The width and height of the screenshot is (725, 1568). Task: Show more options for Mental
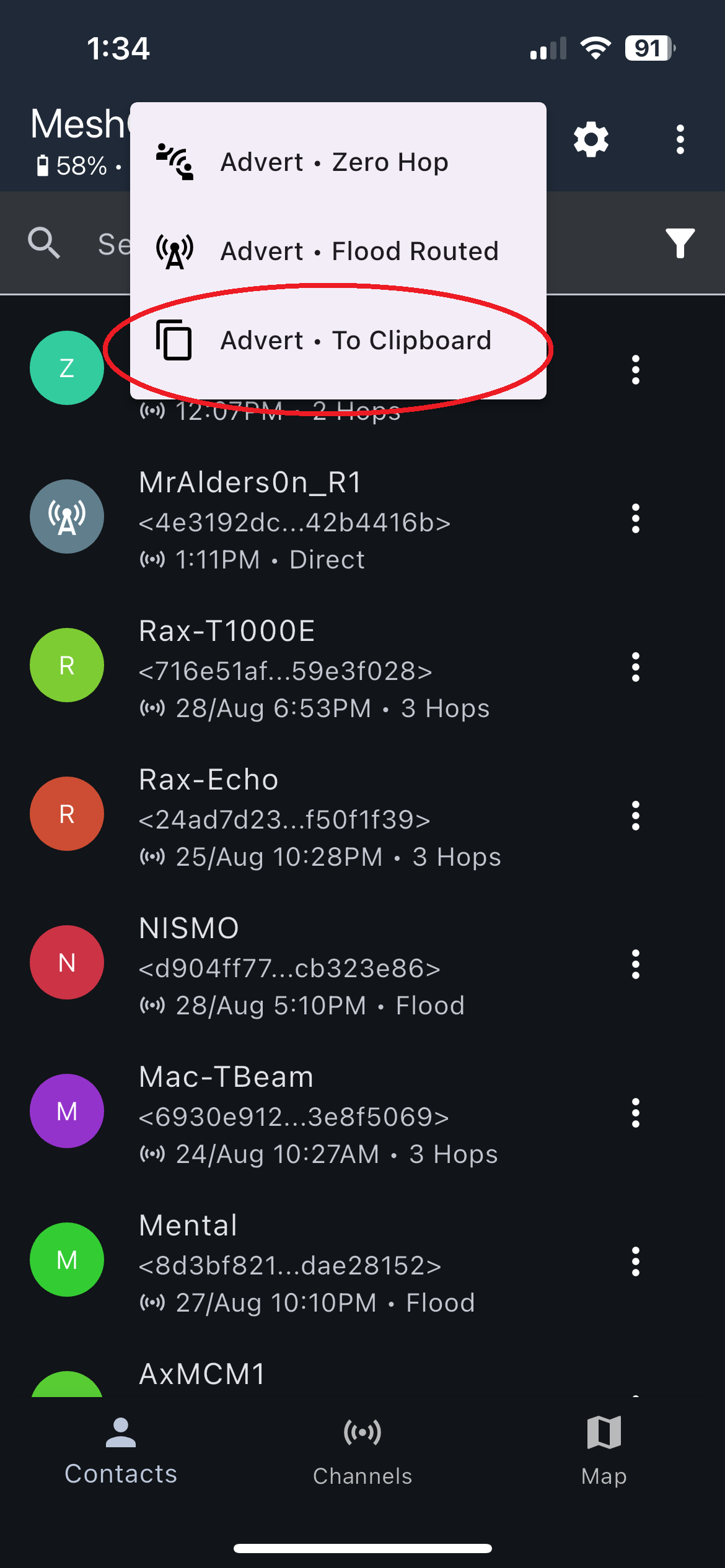coord(635,1262)
